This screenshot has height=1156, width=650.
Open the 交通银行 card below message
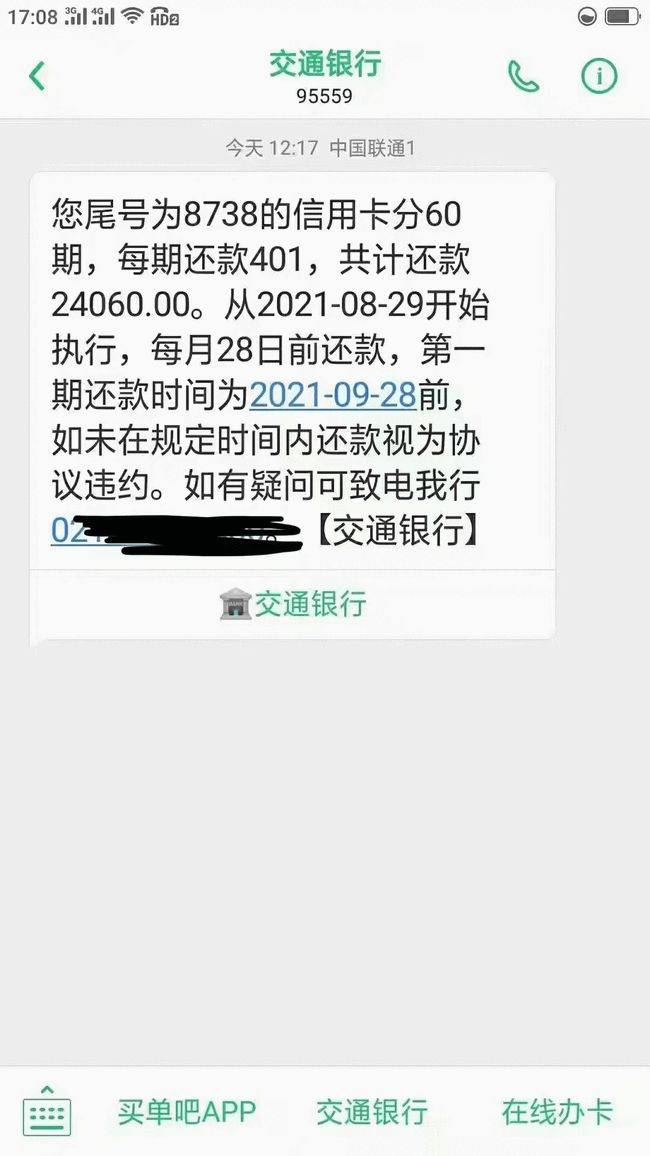(x=292, y=604)
